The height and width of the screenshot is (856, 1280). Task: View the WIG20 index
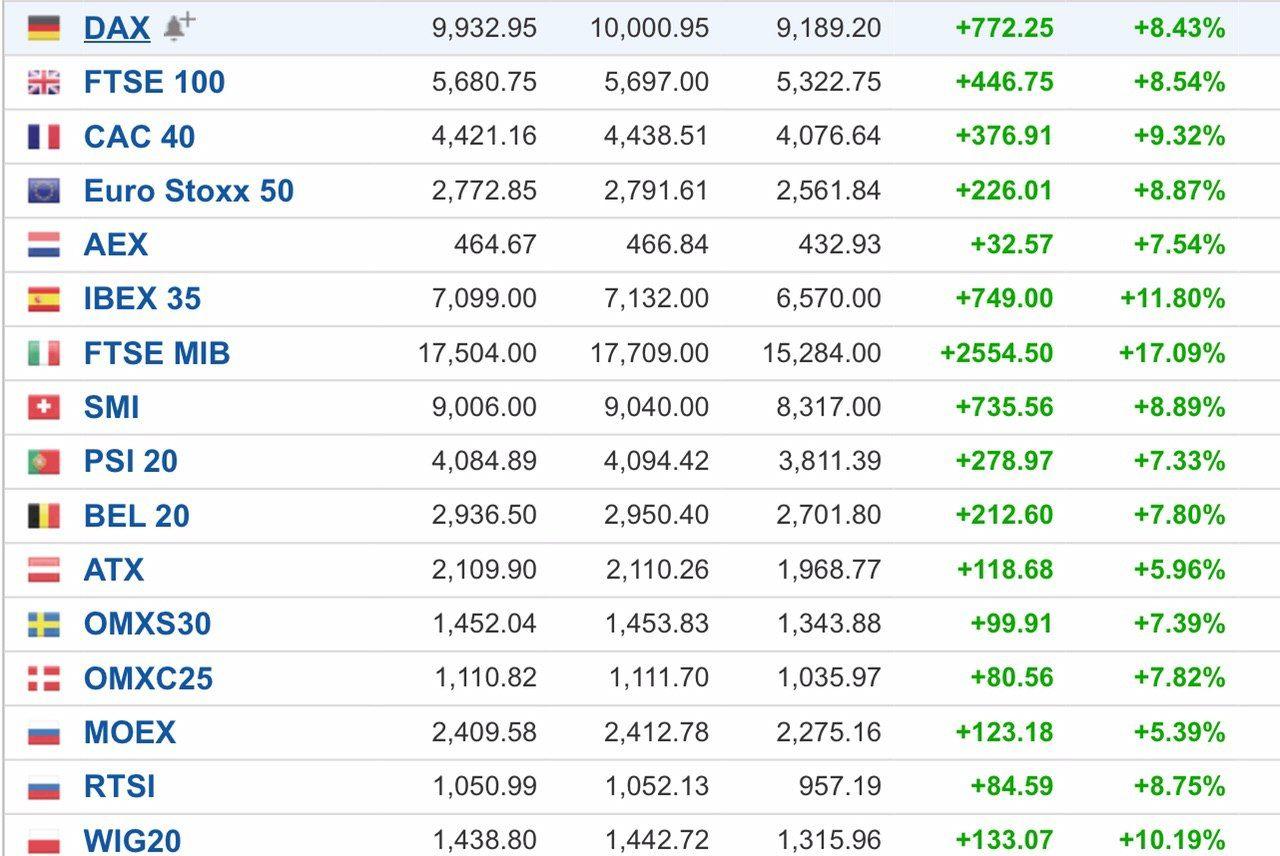point(133,841)
